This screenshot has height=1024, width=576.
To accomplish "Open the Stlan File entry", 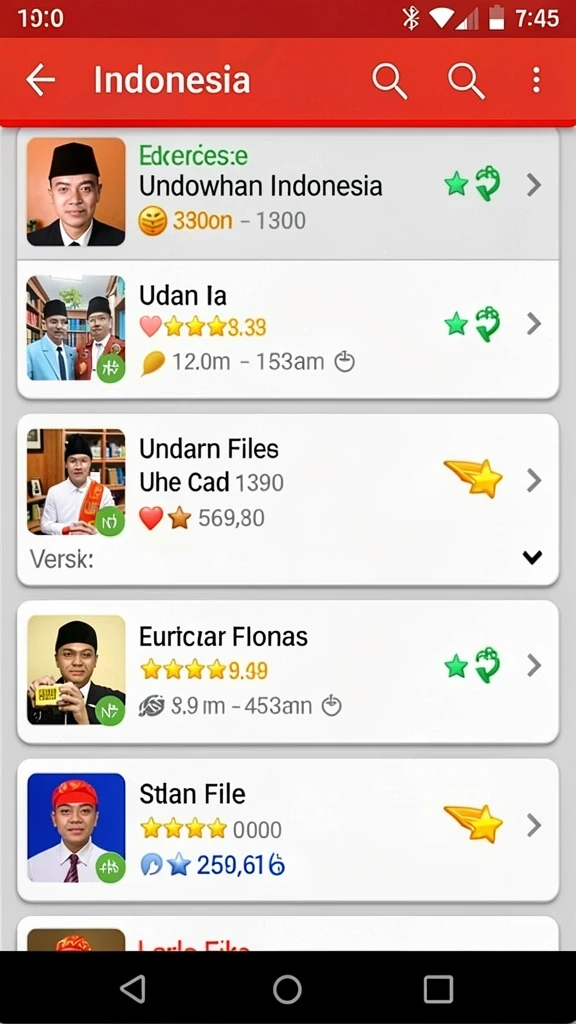I will click(x=288, y=829).
